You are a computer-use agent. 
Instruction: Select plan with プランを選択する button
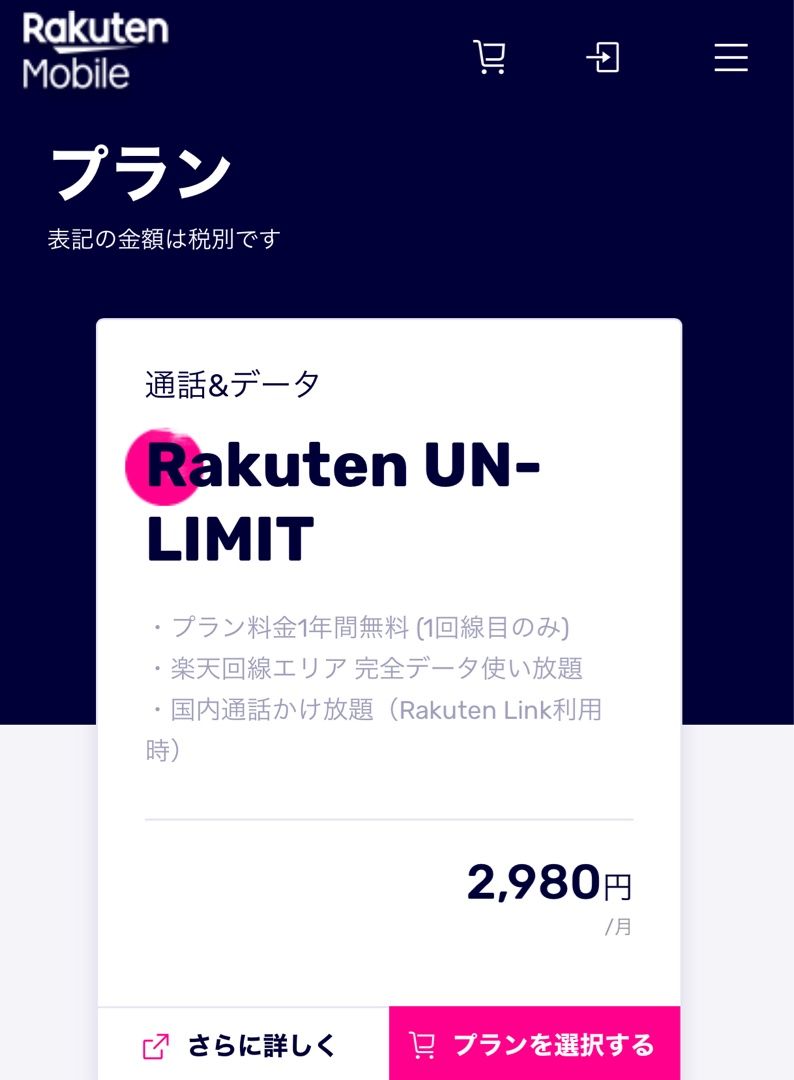click(534, 1045)
